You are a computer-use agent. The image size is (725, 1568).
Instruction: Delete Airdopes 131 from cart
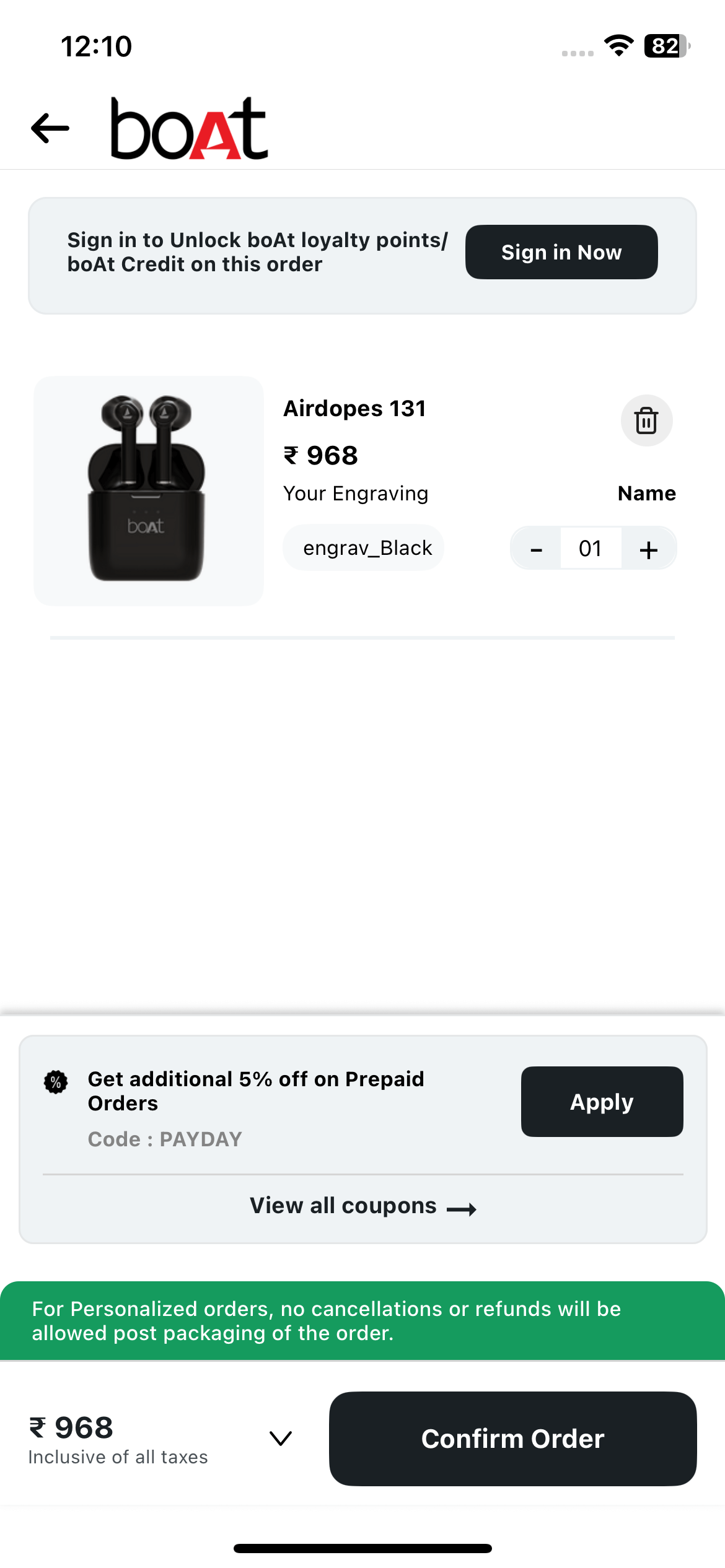[646, 421]
